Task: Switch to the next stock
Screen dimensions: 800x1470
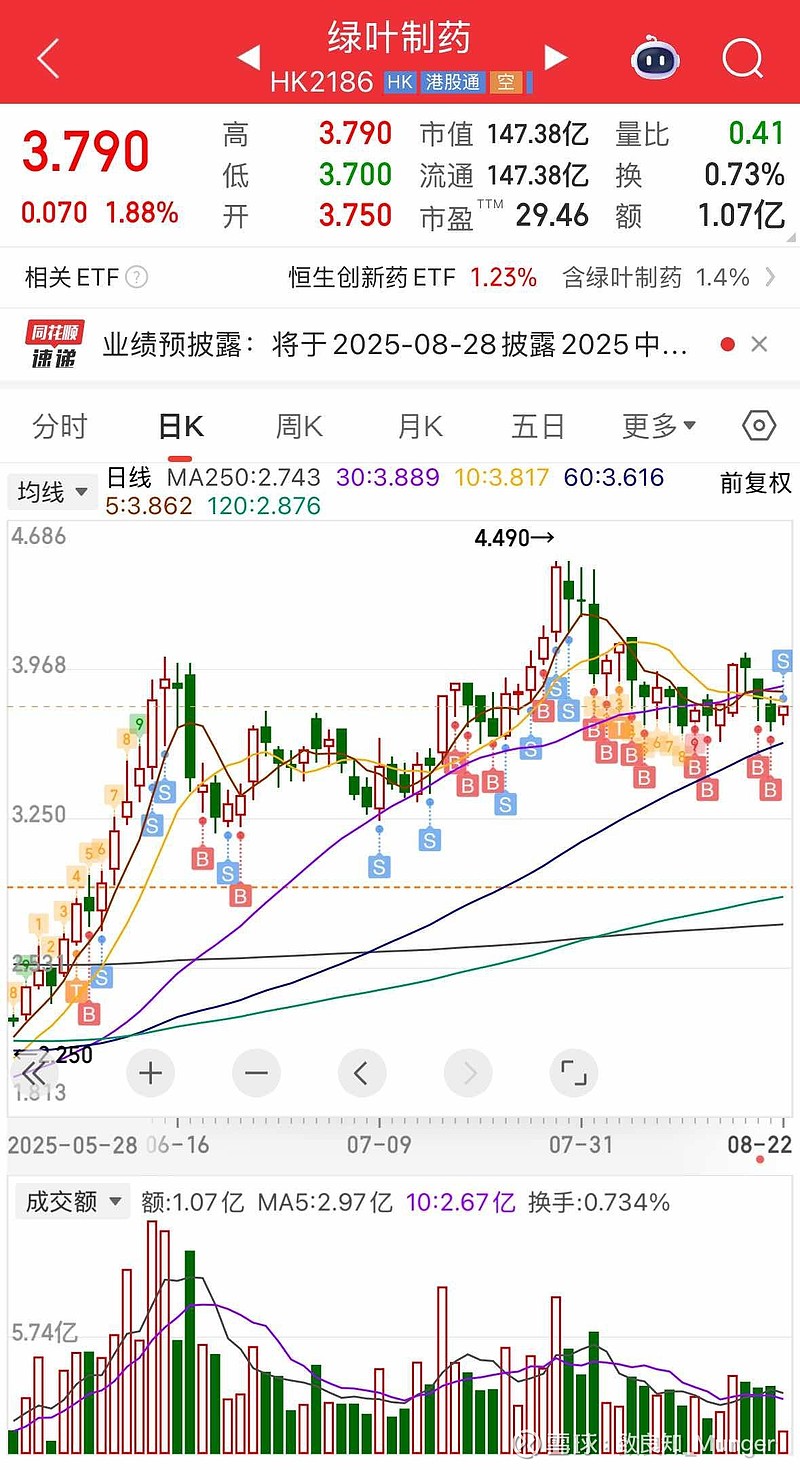Action: (555, 58)
